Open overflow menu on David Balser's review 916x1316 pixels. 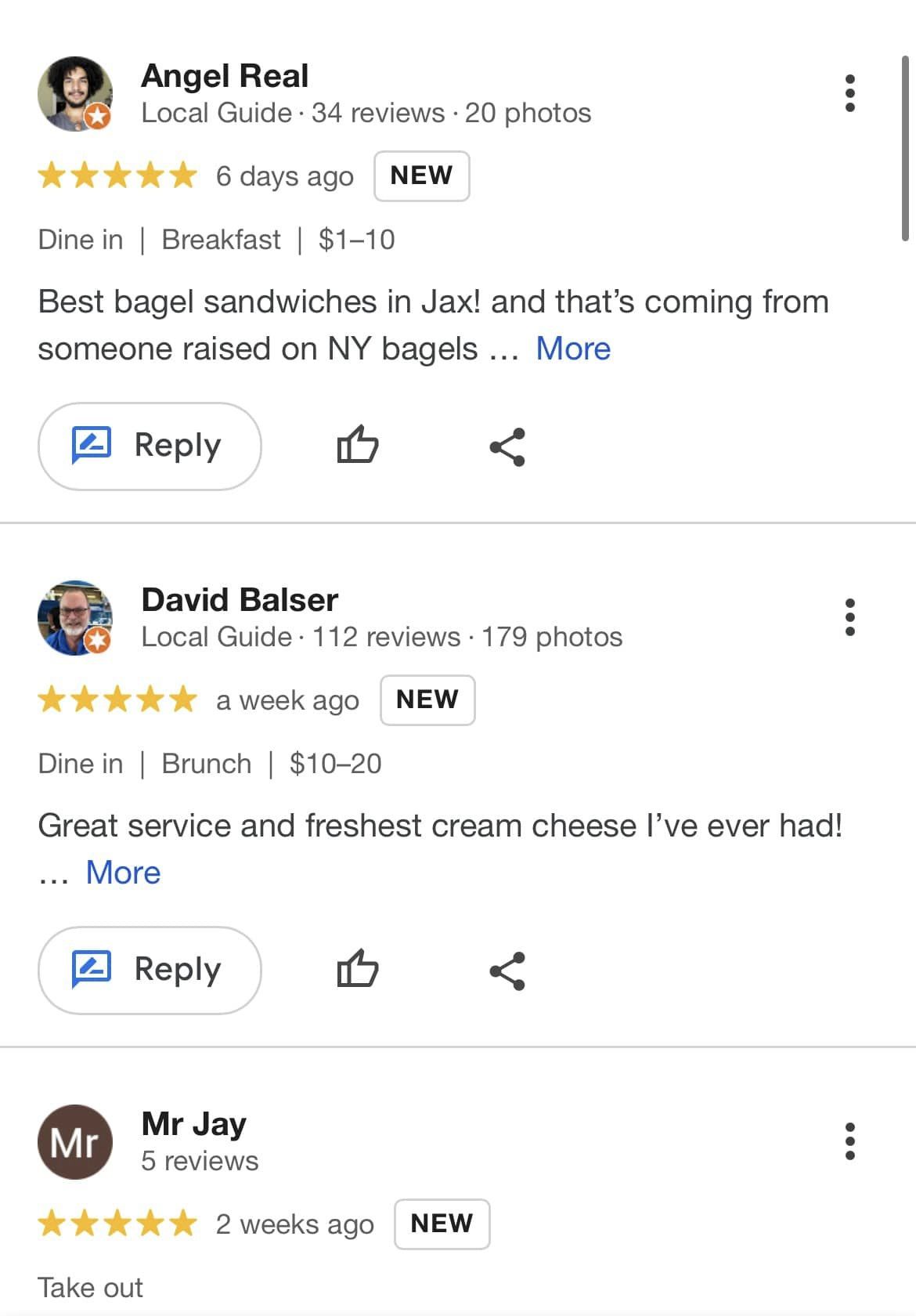coord(849,617)
